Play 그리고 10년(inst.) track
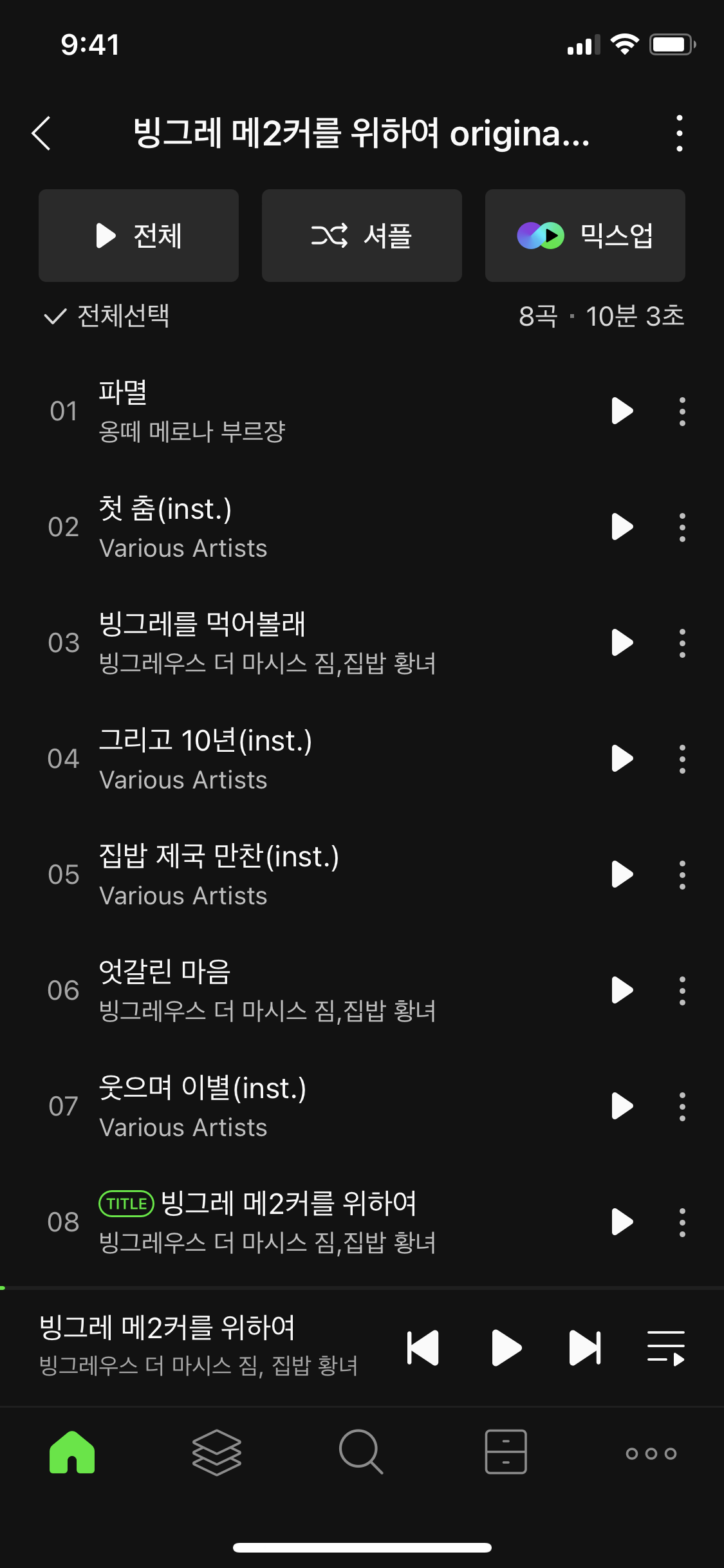 pos(622,758)
